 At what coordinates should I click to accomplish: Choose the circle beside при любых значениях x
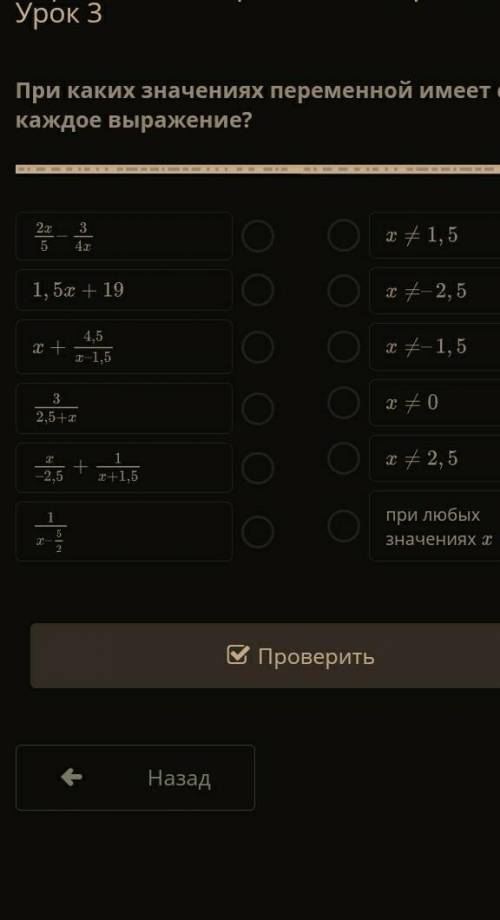click(x=343, y=526)
